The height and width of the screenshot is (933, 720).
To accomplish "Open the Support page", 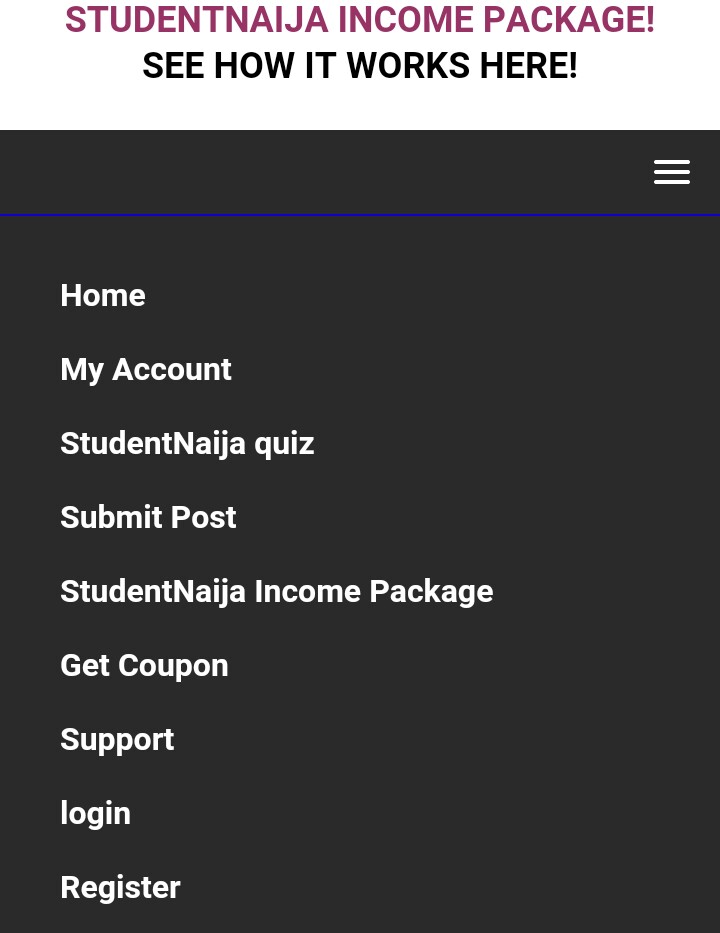I will (x=117, y=739).
